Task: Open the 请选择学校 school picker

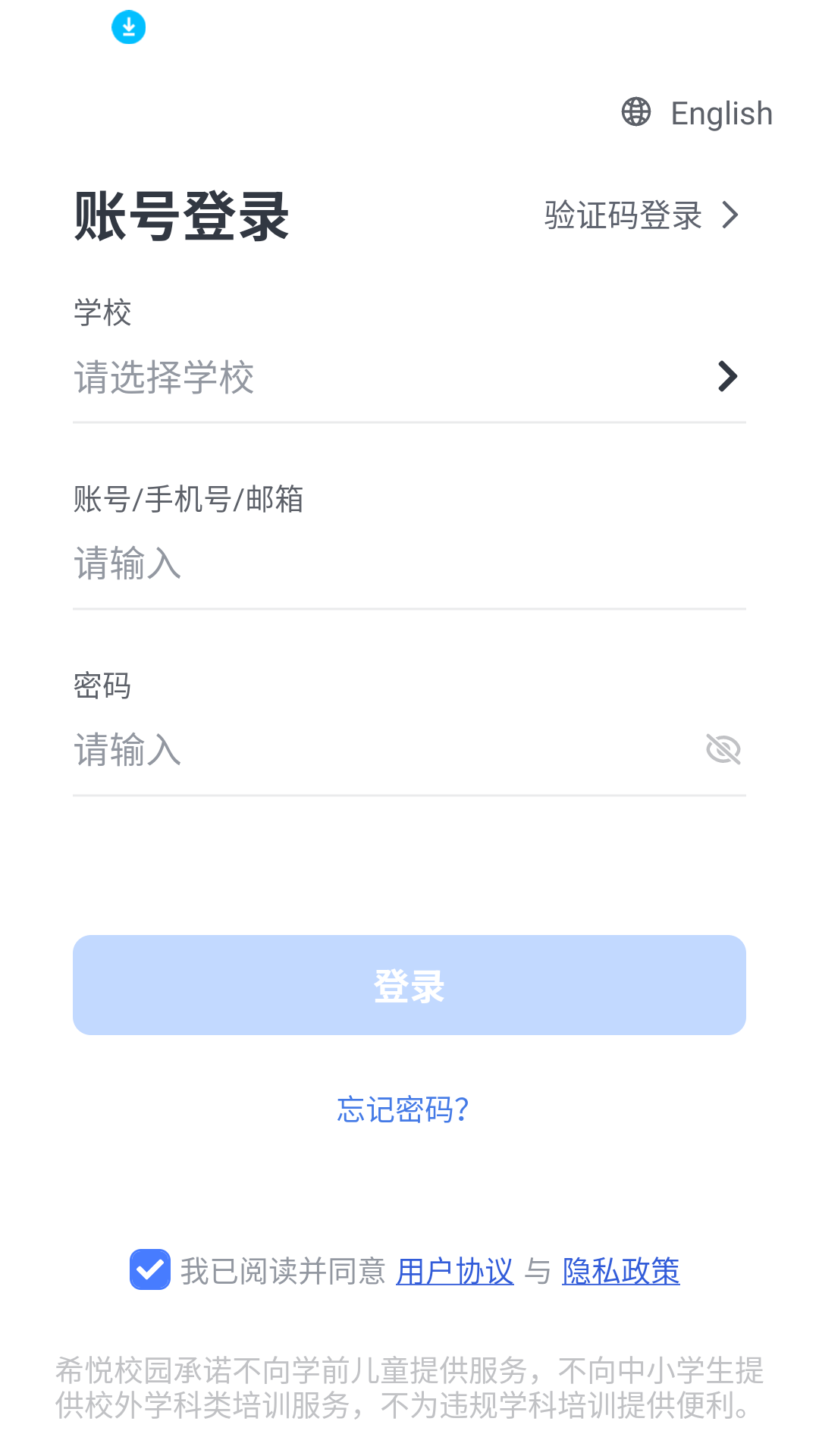Action: pyautogui.click(x=303, y=376)
